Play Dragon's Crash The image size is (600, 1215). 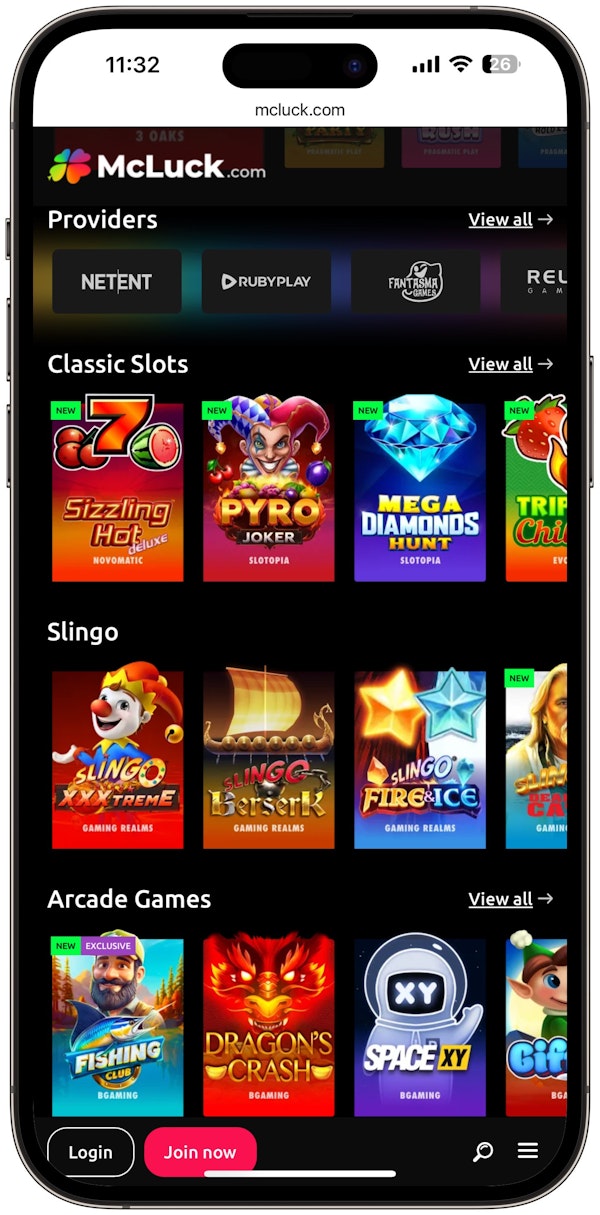[x=269, y=1026]
